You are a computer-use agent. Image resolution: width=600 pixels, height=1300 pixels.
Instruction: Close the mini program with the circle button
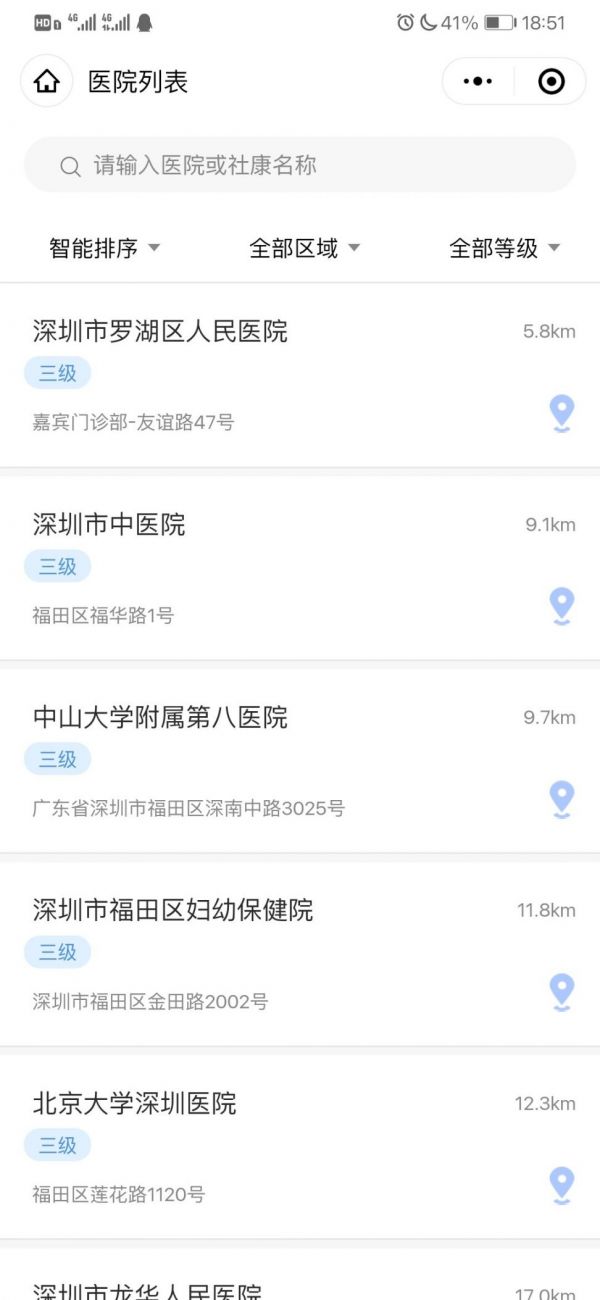coord(551,81)
